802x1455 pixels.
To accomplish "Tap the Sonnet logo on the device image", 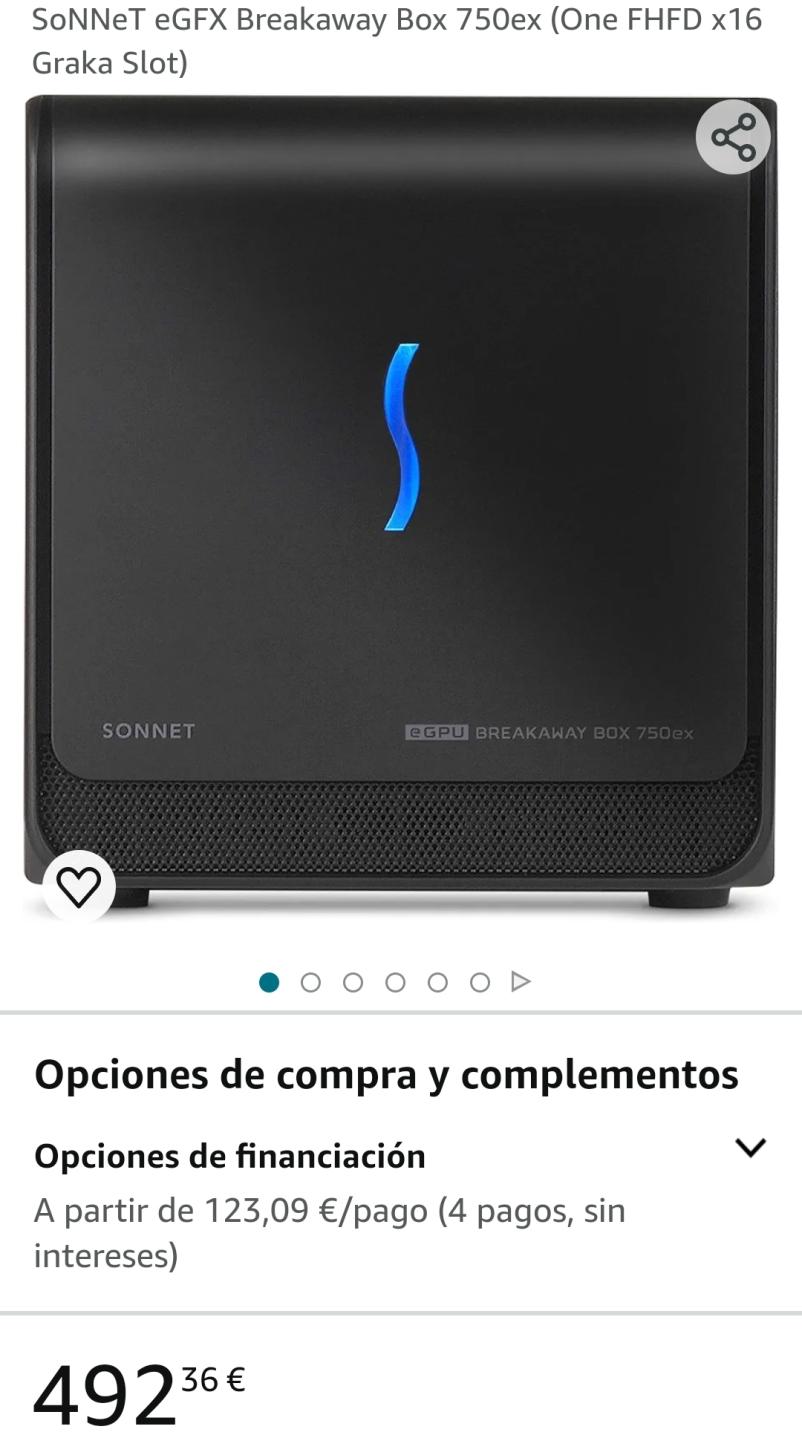I will tap(149, 731).
